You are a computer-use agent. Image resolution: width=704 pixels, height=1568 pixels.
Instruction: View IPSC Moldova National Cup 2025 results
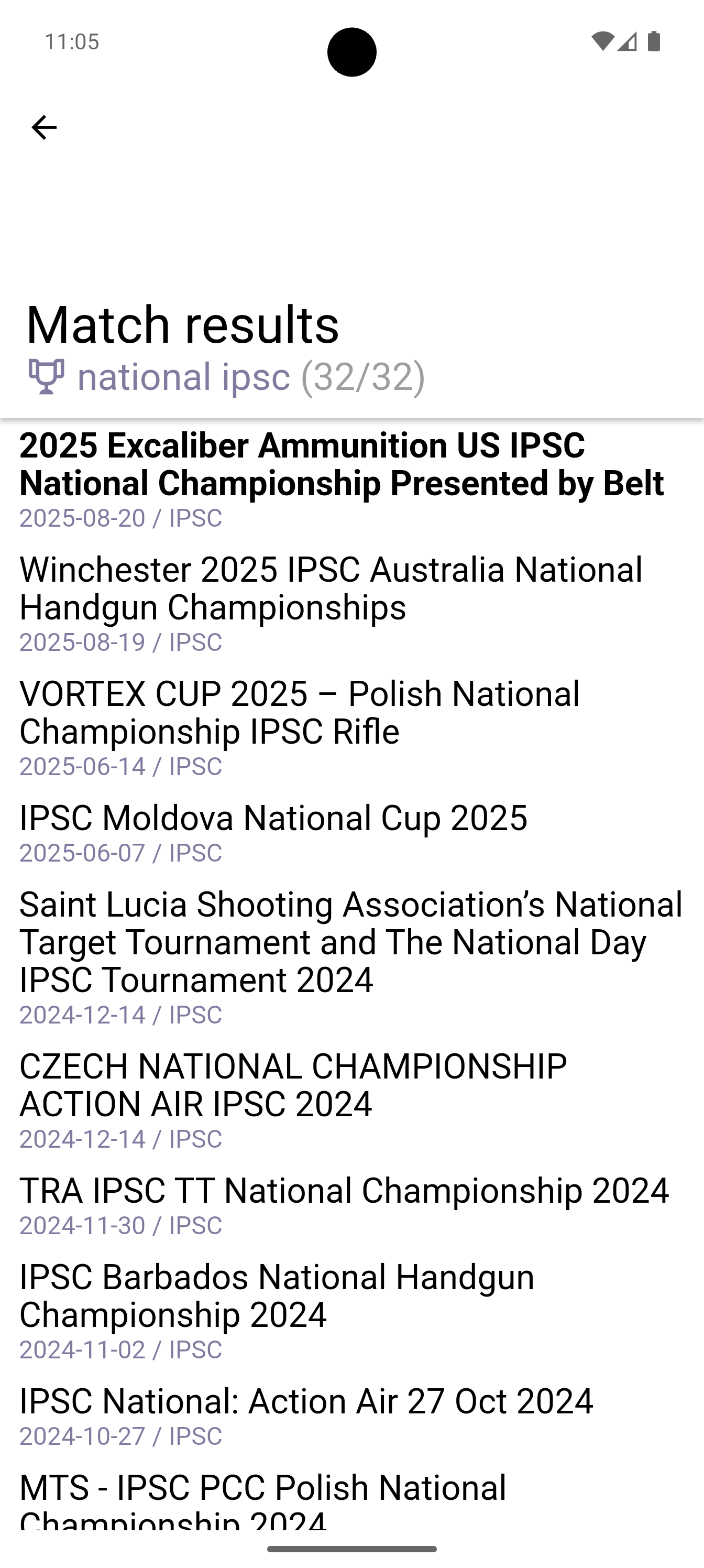pyautogui.click(x=351, y=833)
